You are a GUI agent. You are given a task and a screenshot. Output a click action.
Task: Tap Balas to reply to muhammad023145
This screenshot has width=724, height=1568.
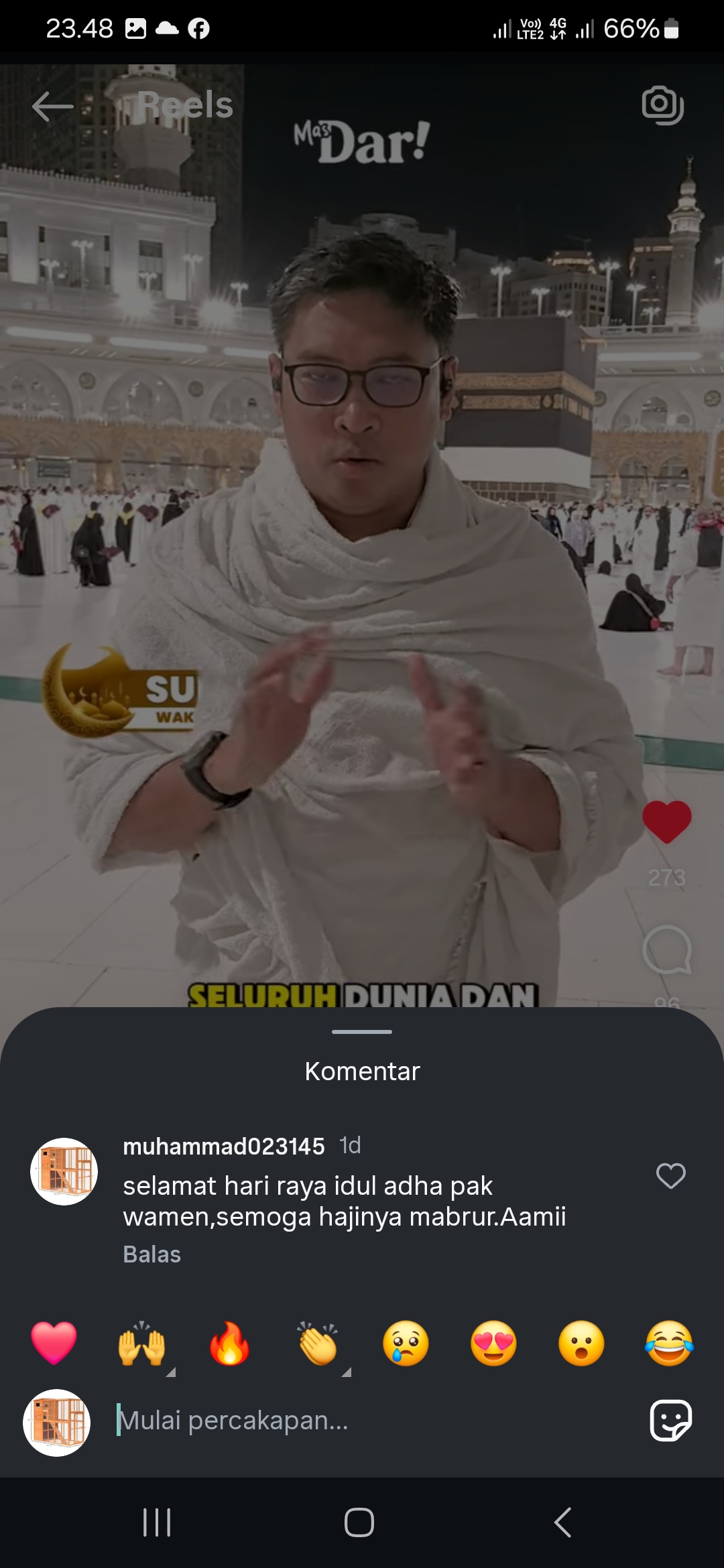[x=152, y=1254]
